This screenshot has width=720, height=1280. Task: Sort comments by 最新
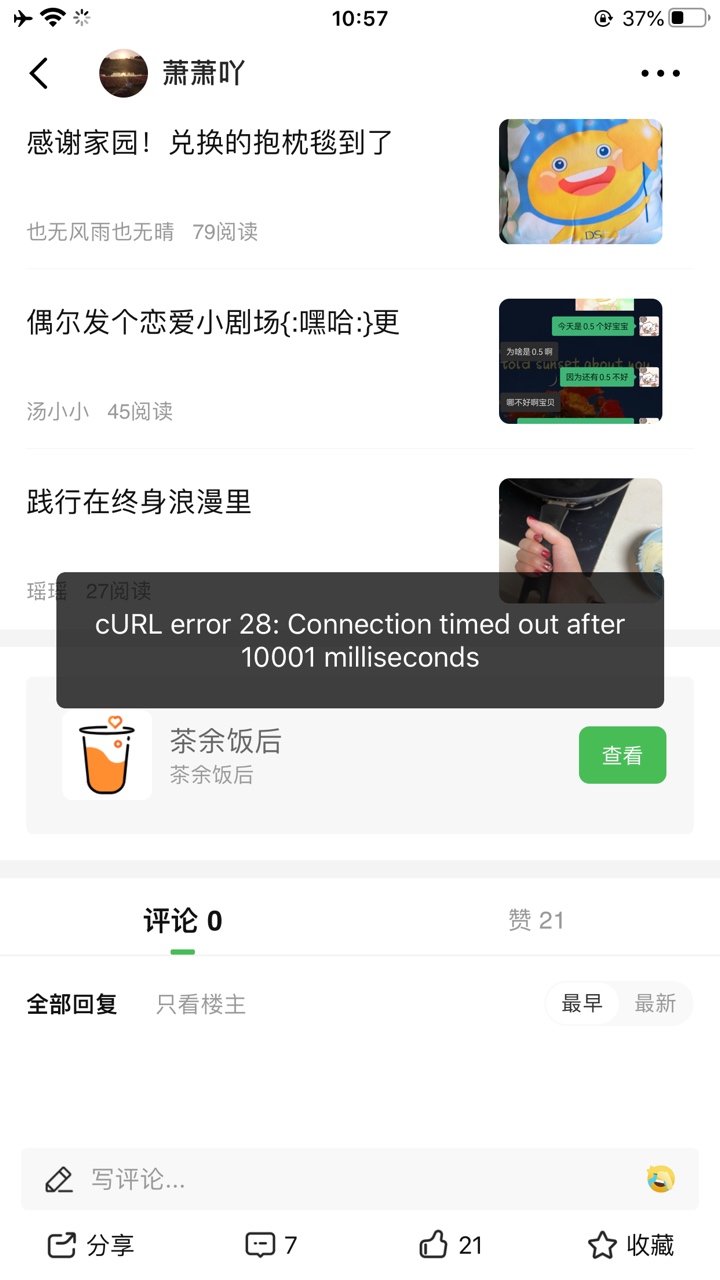point(655,1004)
